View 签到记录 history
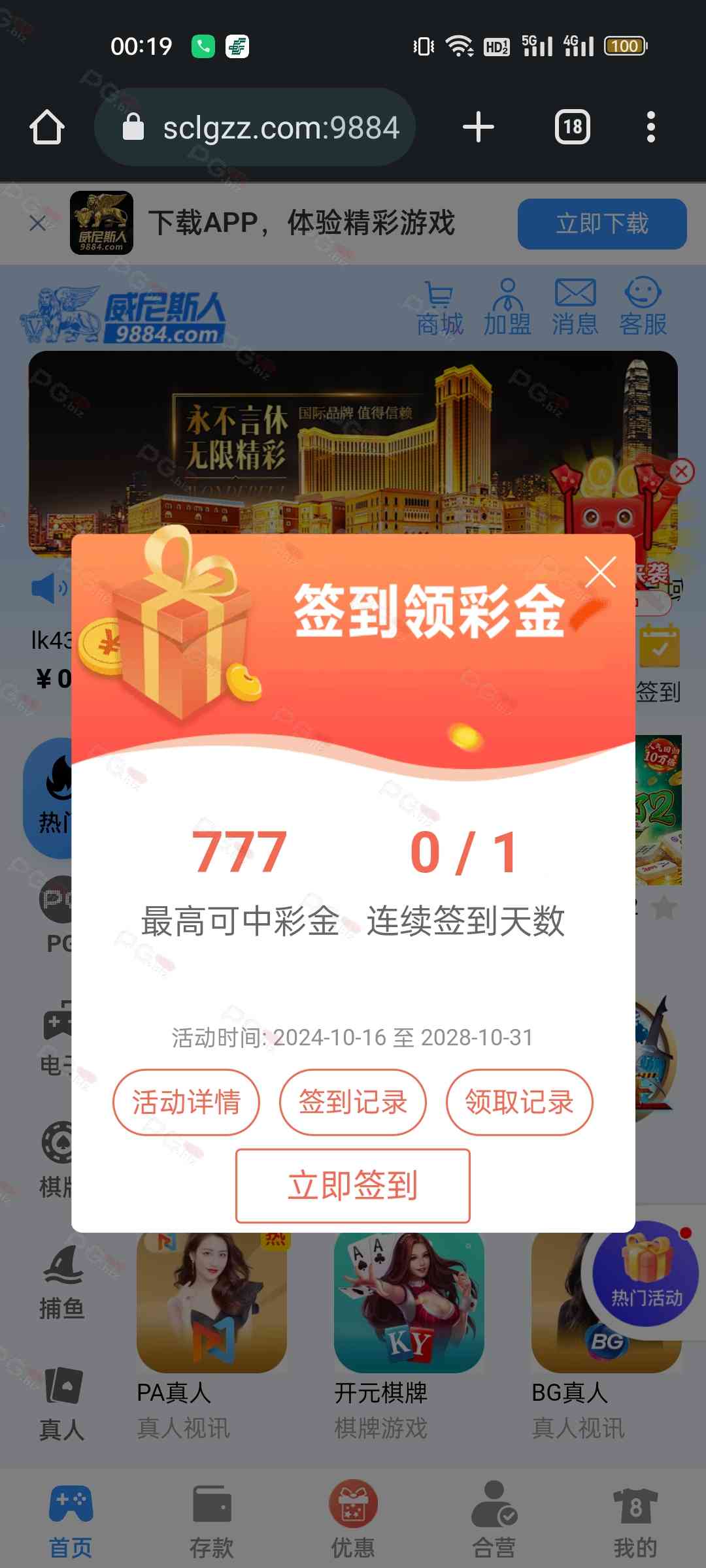 coord(353,1102)
